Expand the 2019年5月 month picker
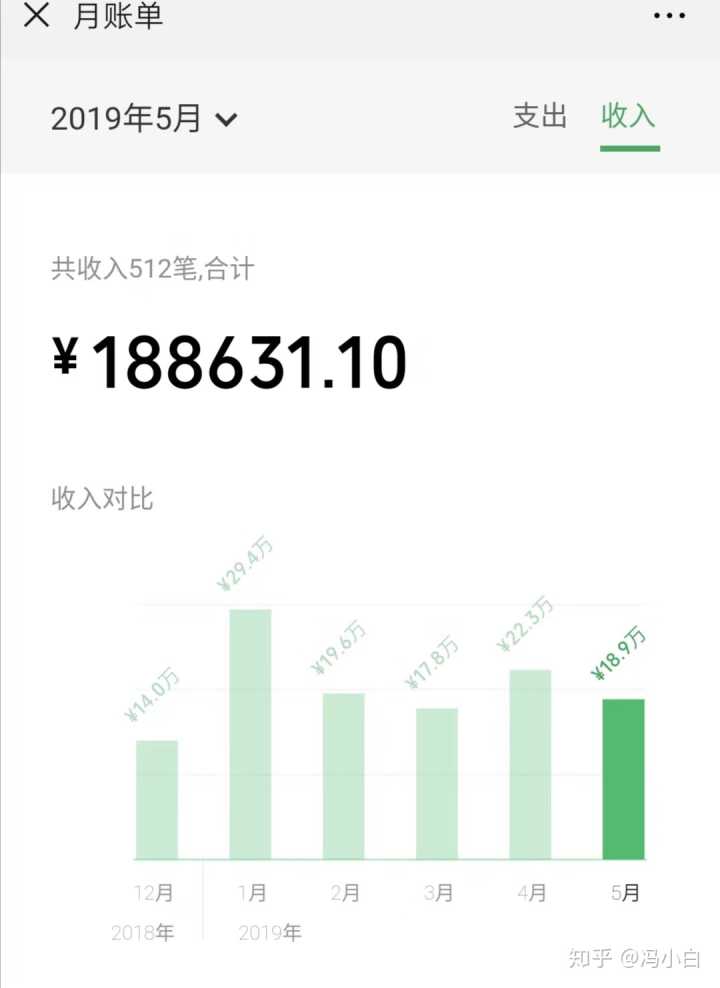Viewport: 720px width, 988px height. [144, 119]
